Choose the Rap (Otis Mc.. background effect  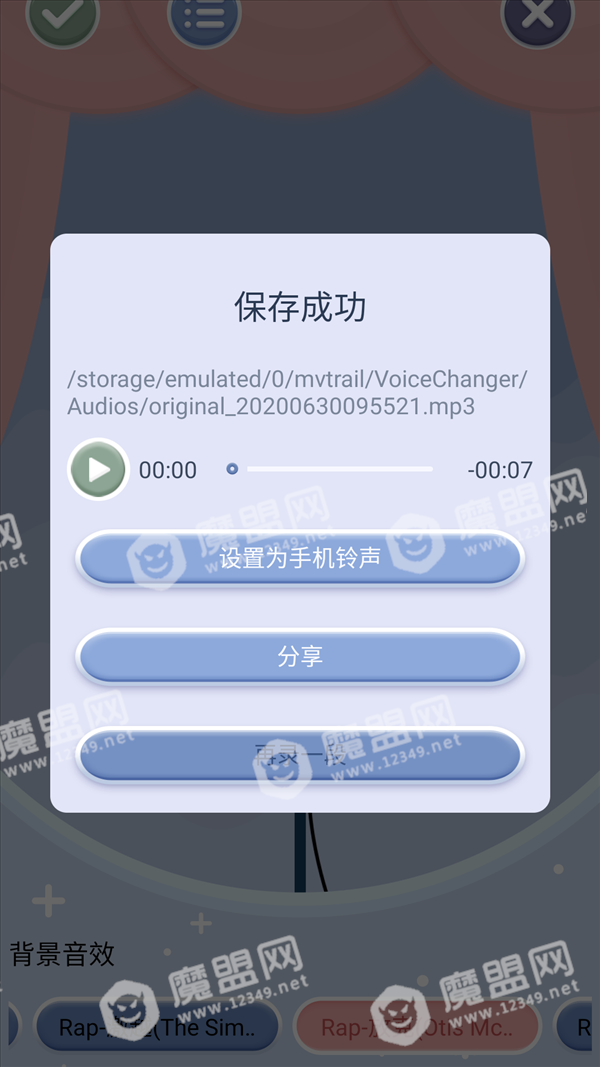(418, 1027)
